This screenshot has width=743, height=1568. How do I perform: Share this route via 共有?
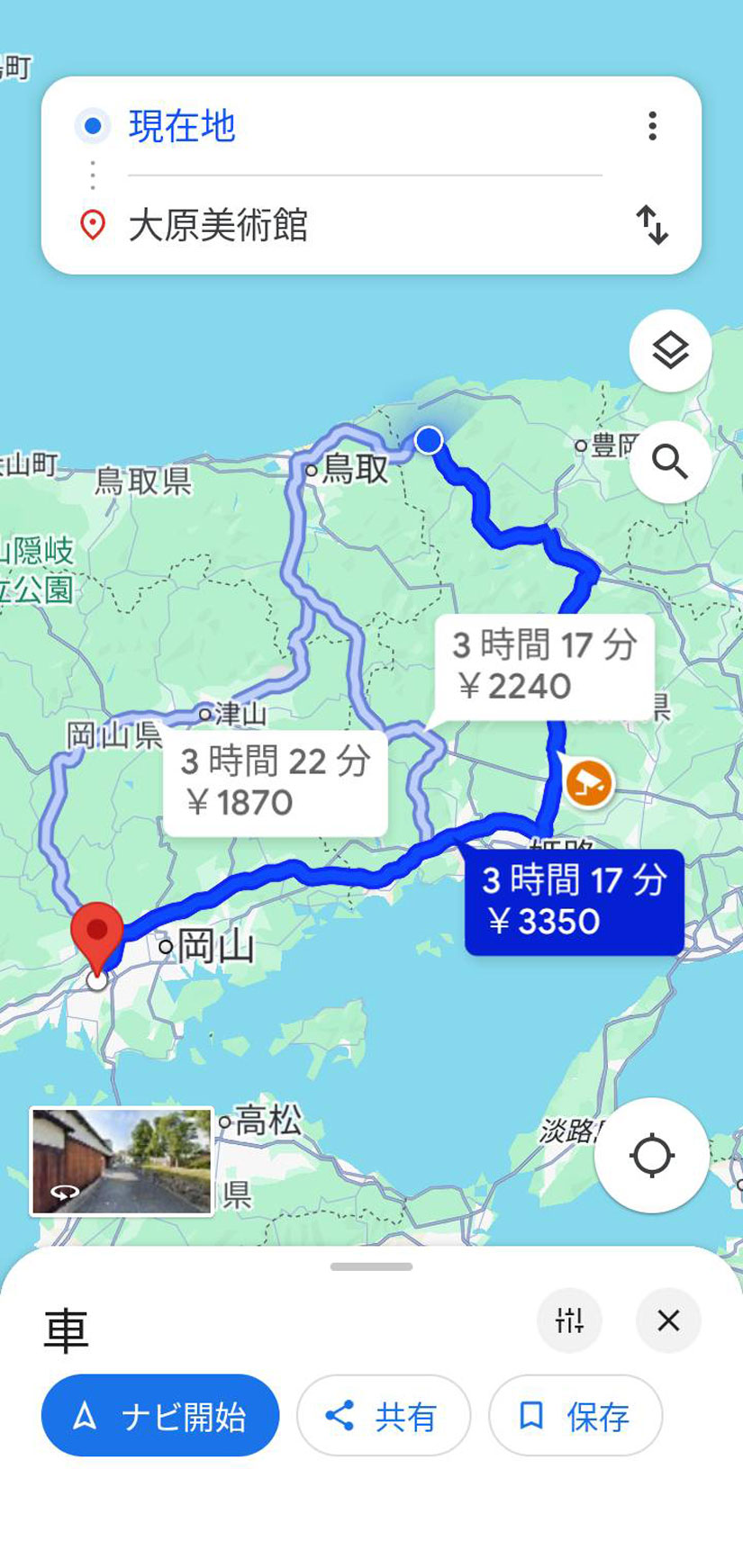[383, 1416]
